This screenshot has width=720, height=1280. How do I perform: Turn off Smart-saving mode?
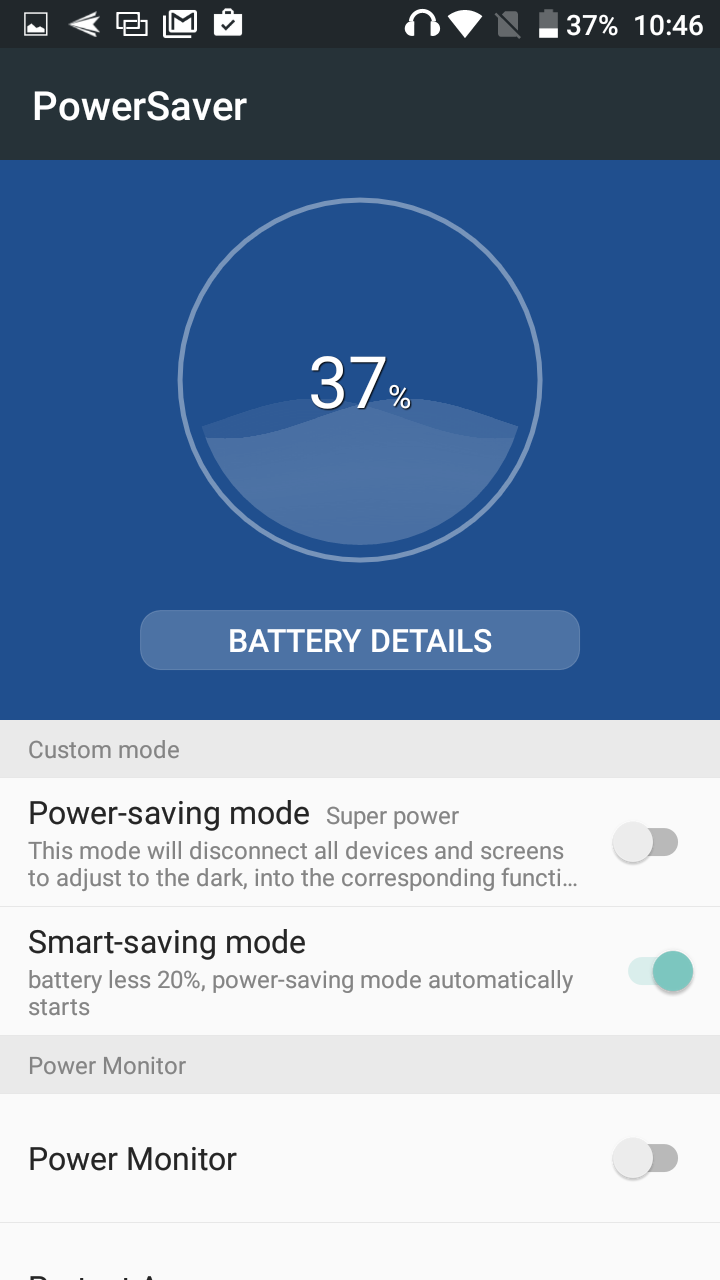point(660,971)
